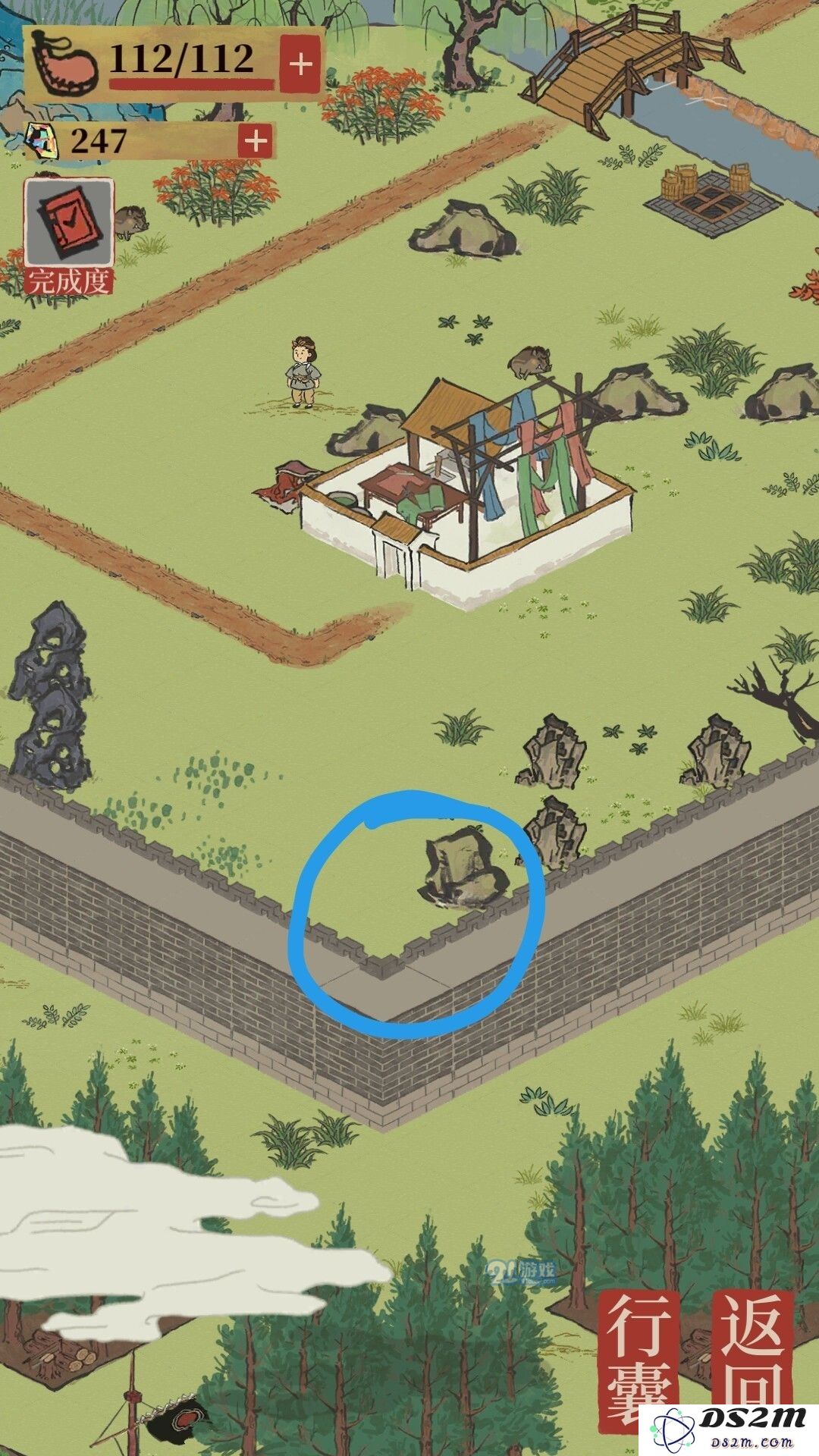Open the 行囊 inventory bag
819x1456 pixels.
(x=639, y=1357)
